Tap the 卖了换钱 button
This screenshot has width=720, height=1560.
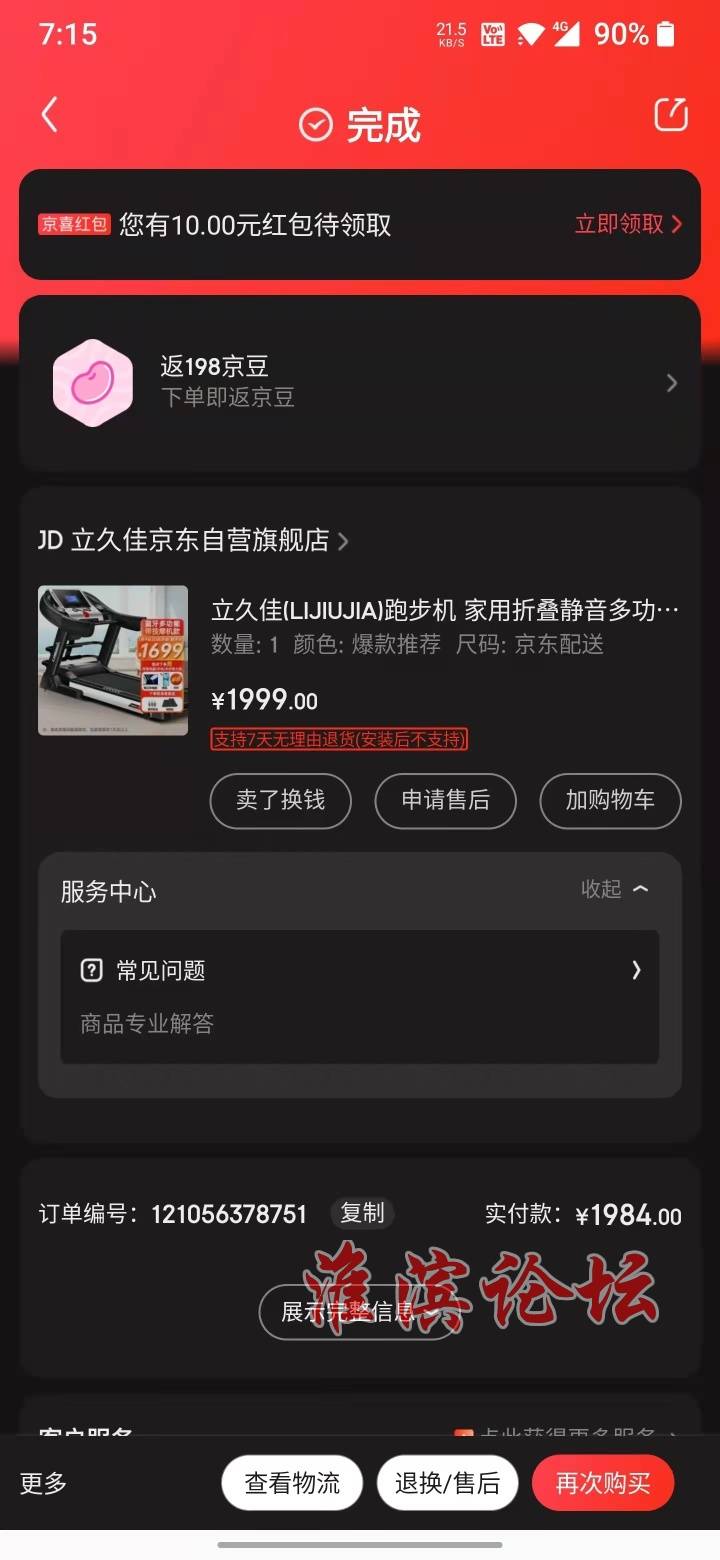click(x=280, y=800)
